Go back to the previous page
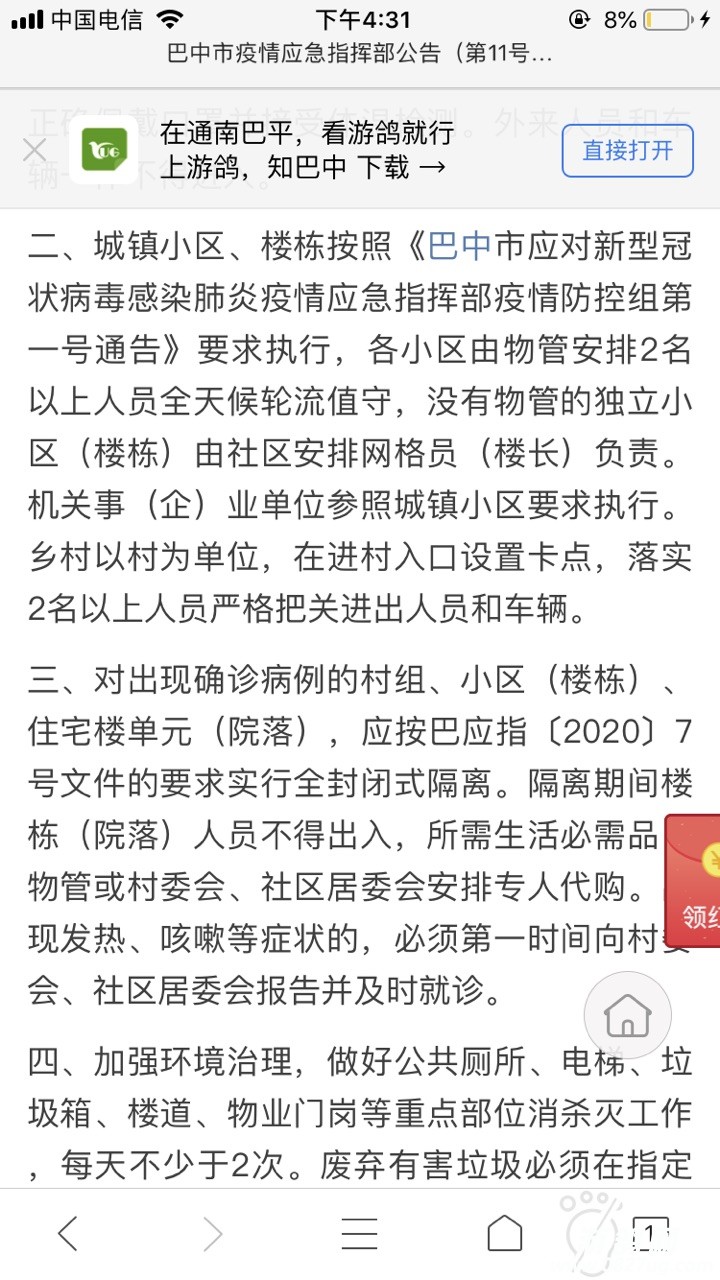The width and height of the screenshot is (720, 1280). (68, 1233)
